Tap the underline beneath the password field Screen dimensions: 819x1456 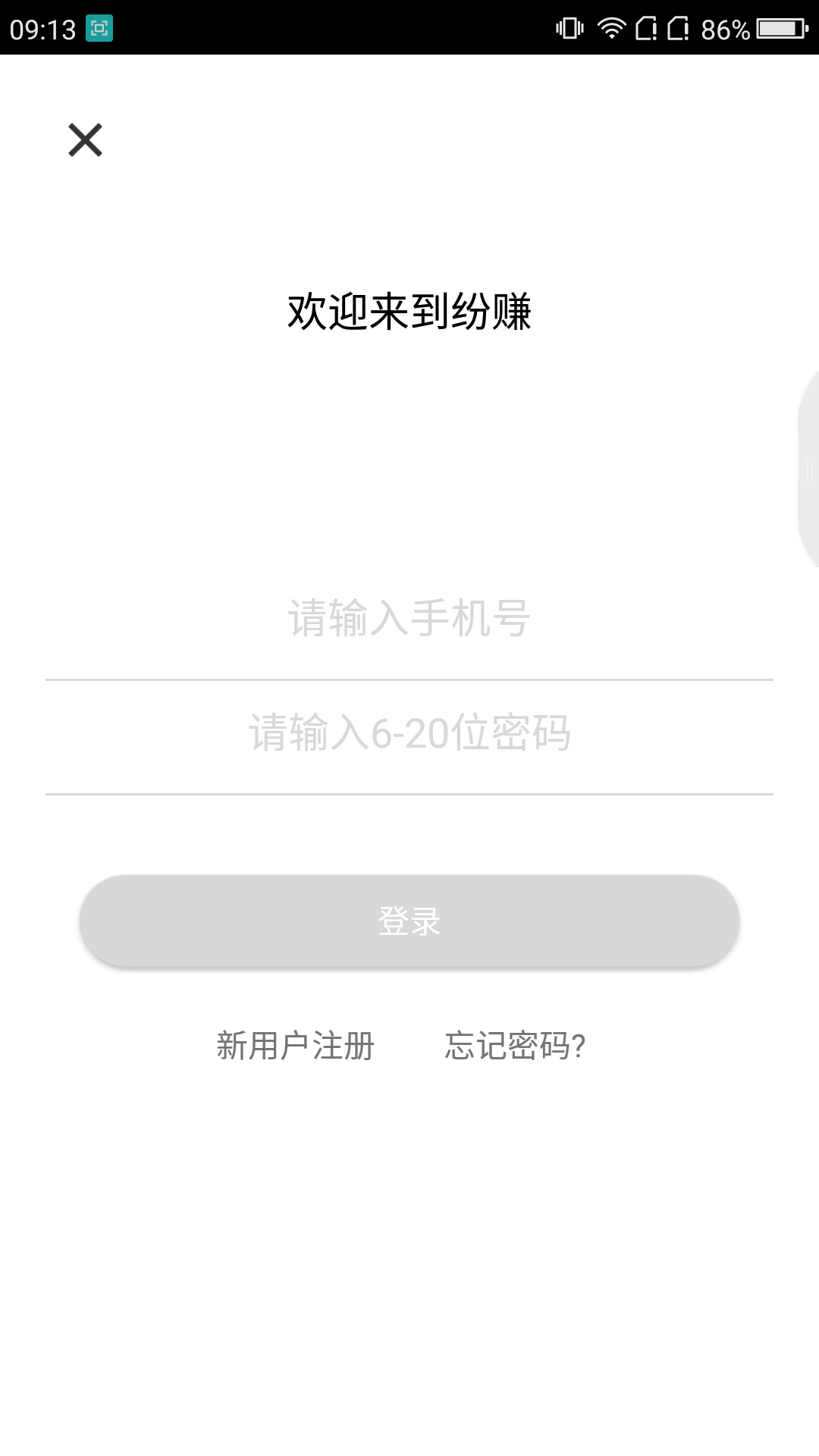pos(409,795)
